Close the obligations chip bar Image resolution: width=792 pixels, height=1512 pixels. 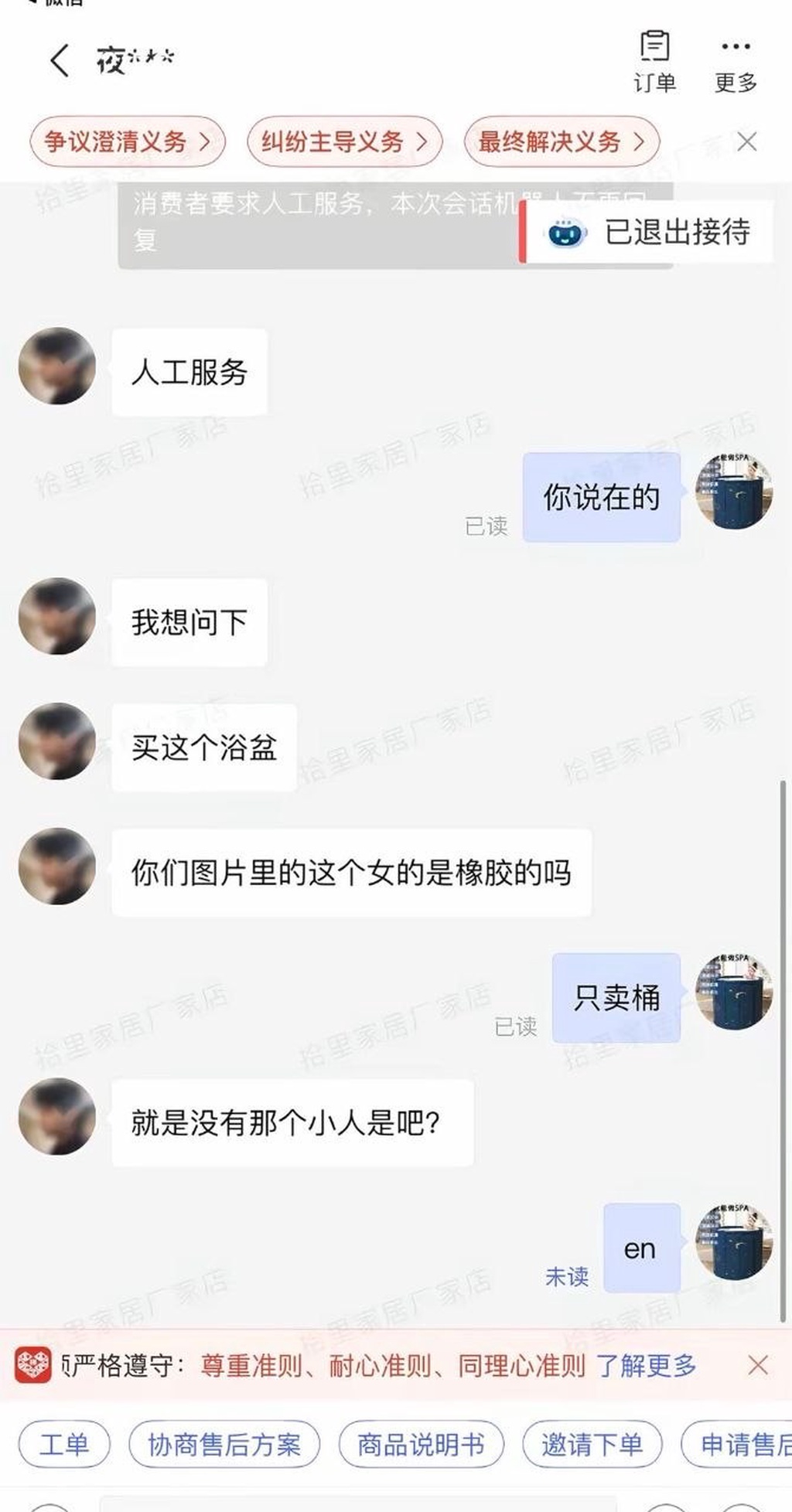[746, 142]
